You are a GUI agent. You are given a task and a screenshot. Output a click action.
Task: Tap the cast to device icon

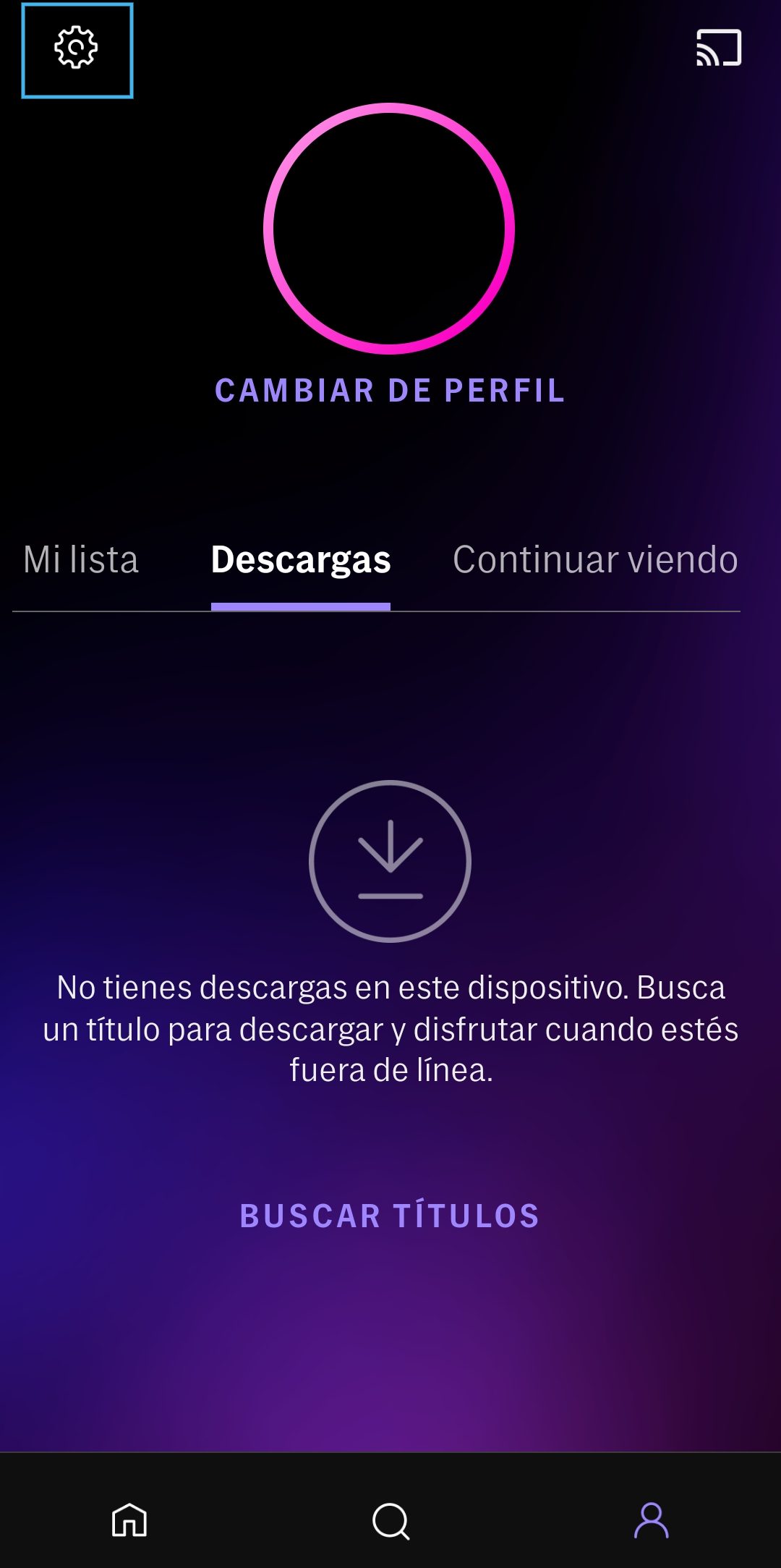pos(718,48)
